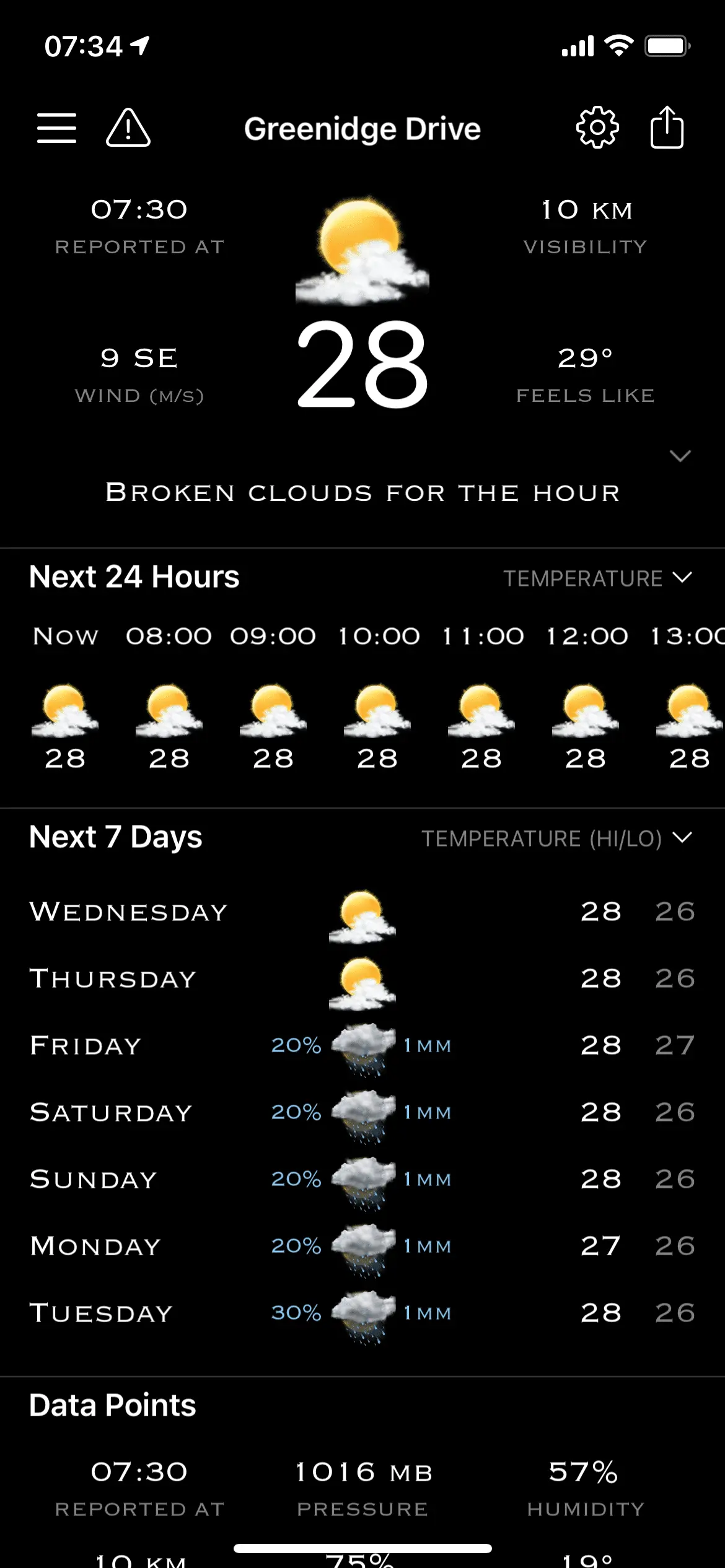View weather alerts warning icon
The image size is (725, 1568).
click(x=128, y=128)
